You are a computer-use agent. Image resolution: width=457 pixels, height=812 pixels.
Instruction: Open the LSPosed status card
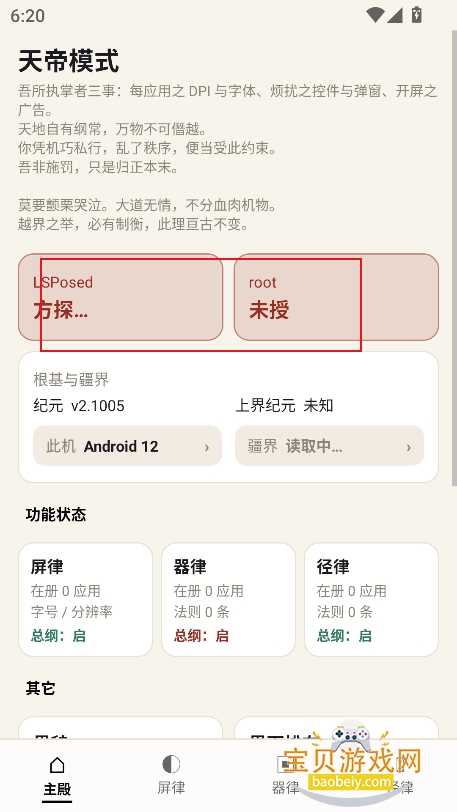[x=121, y=297]
